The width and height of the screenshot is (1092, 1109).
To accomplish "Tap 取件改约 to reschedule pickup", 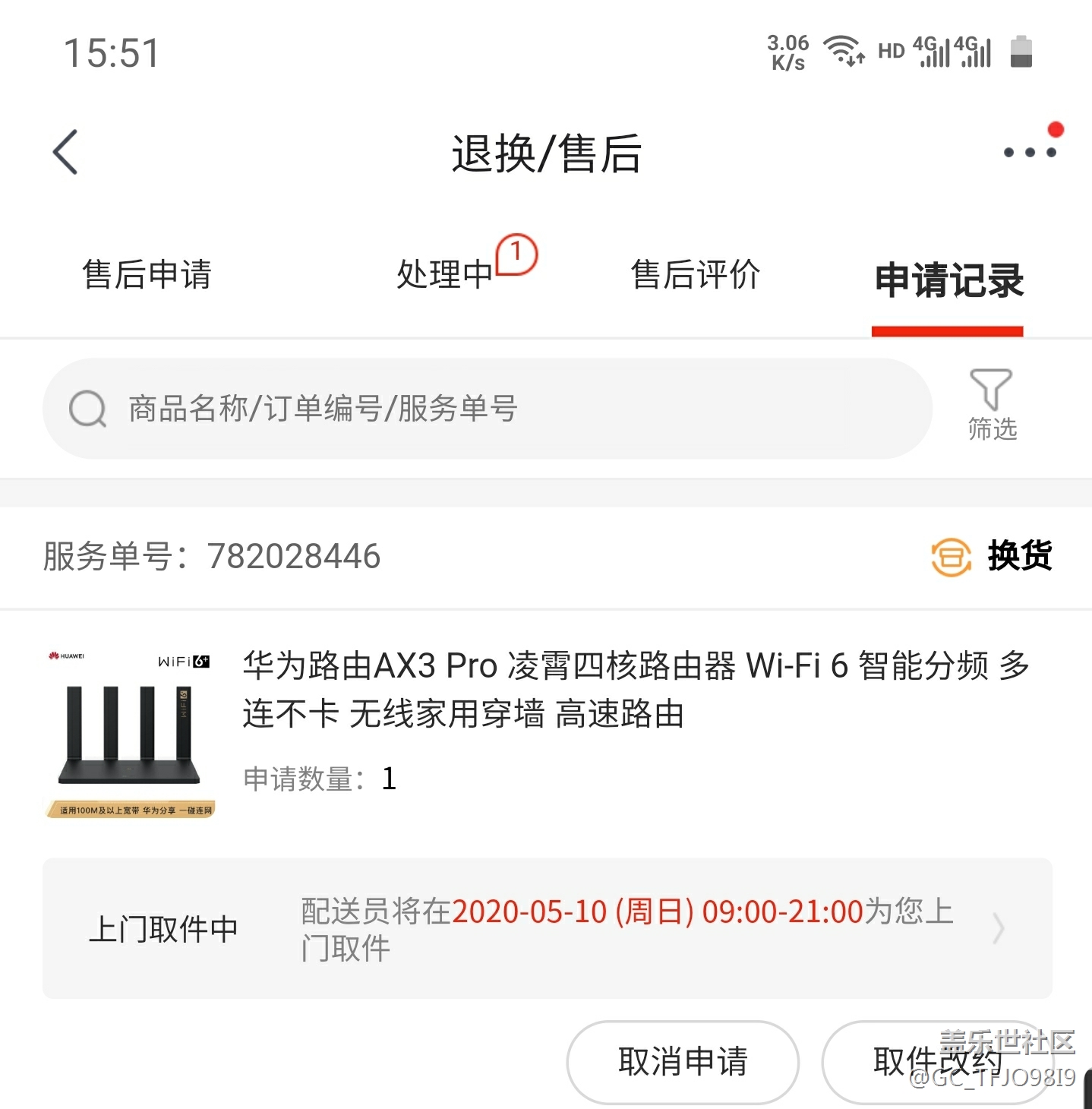I will tap(937, 1061).
